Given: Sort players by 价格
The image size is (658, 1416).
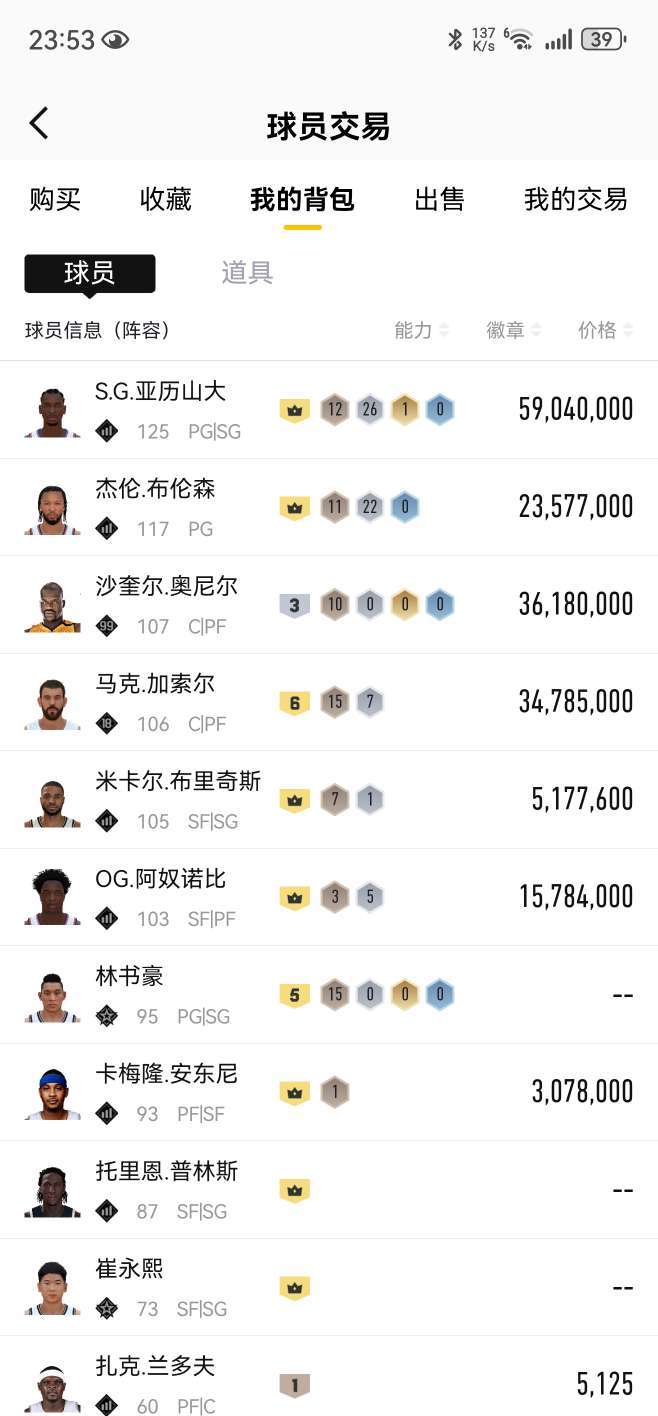Looking at the screenshot, I should pyautogui.click(x=605, y=330).
